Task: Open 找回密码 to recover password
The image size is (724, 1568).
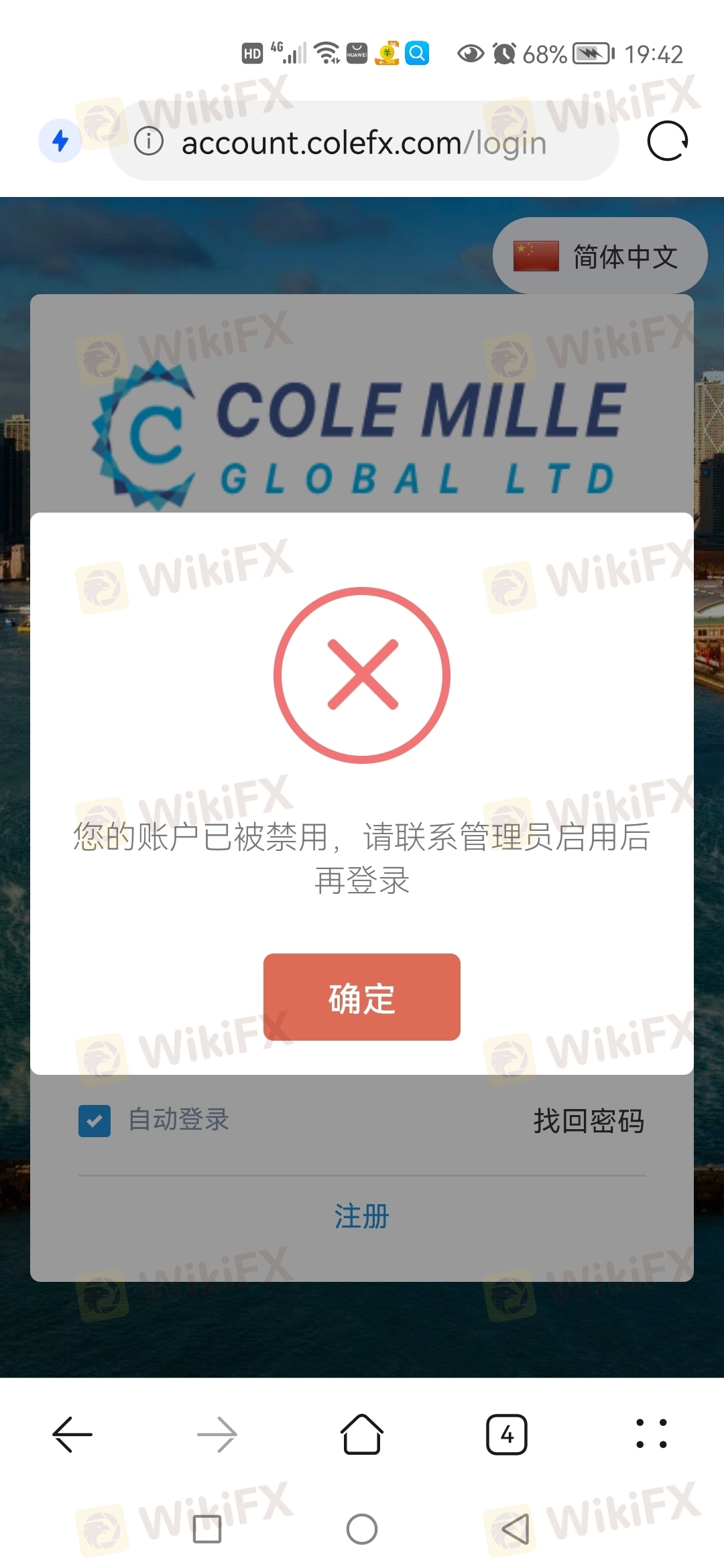Action: click(x=589, y=1120)
